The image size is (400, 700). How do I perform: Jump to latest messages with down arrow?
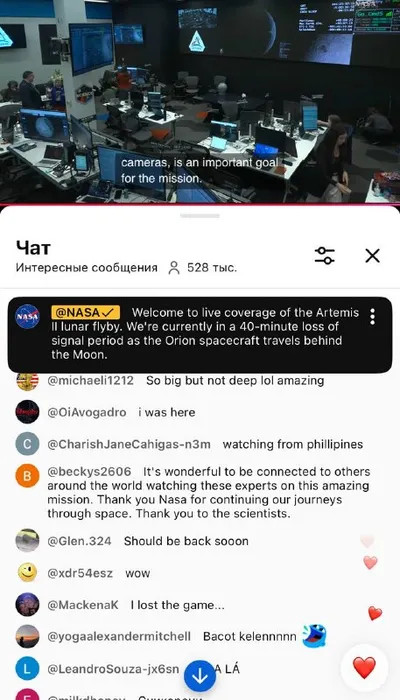coord(200,676)
